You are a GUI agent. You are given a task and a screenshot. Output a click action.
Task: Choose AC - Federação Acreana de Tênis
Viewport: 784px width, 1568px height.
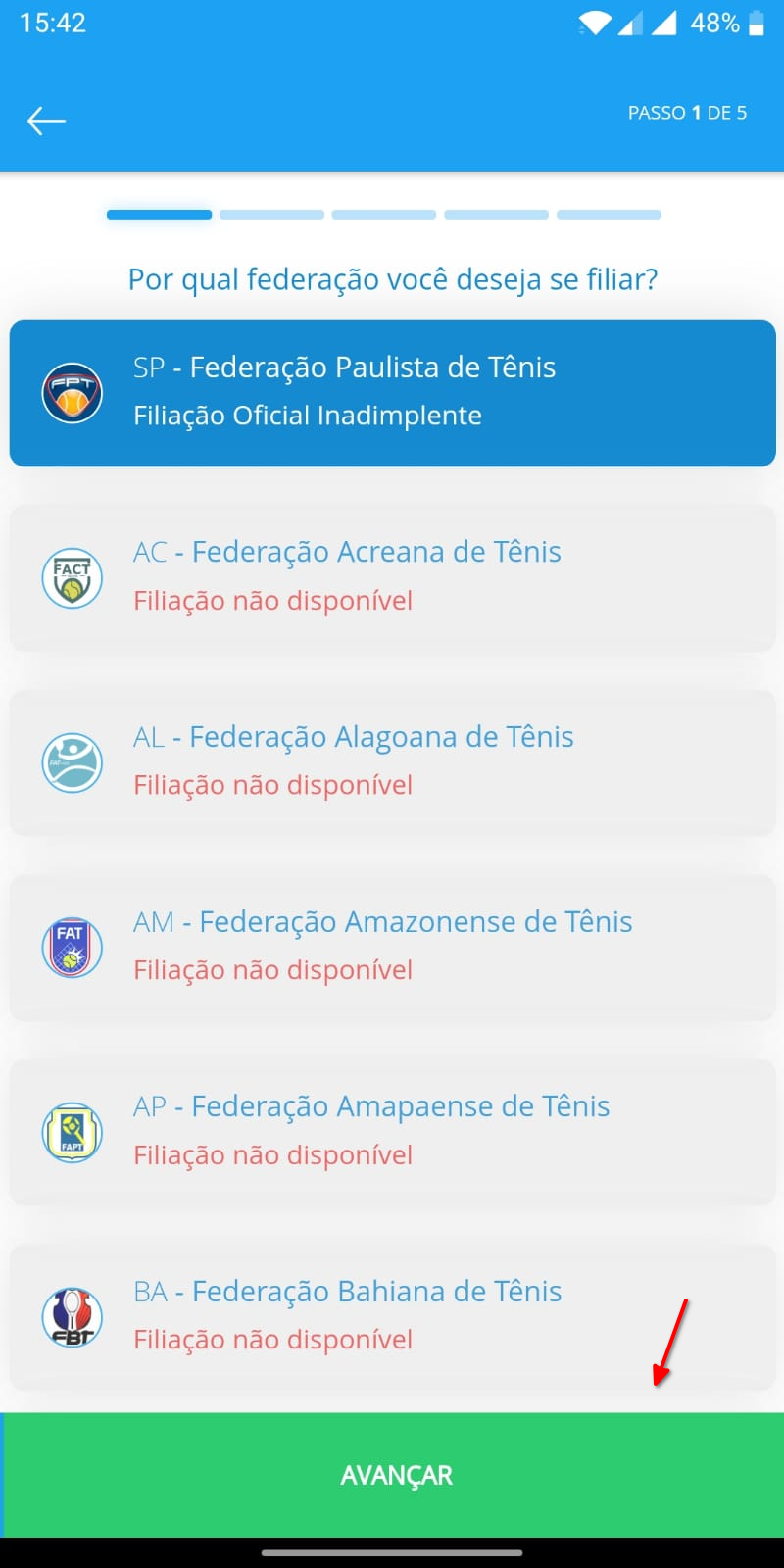392,577
